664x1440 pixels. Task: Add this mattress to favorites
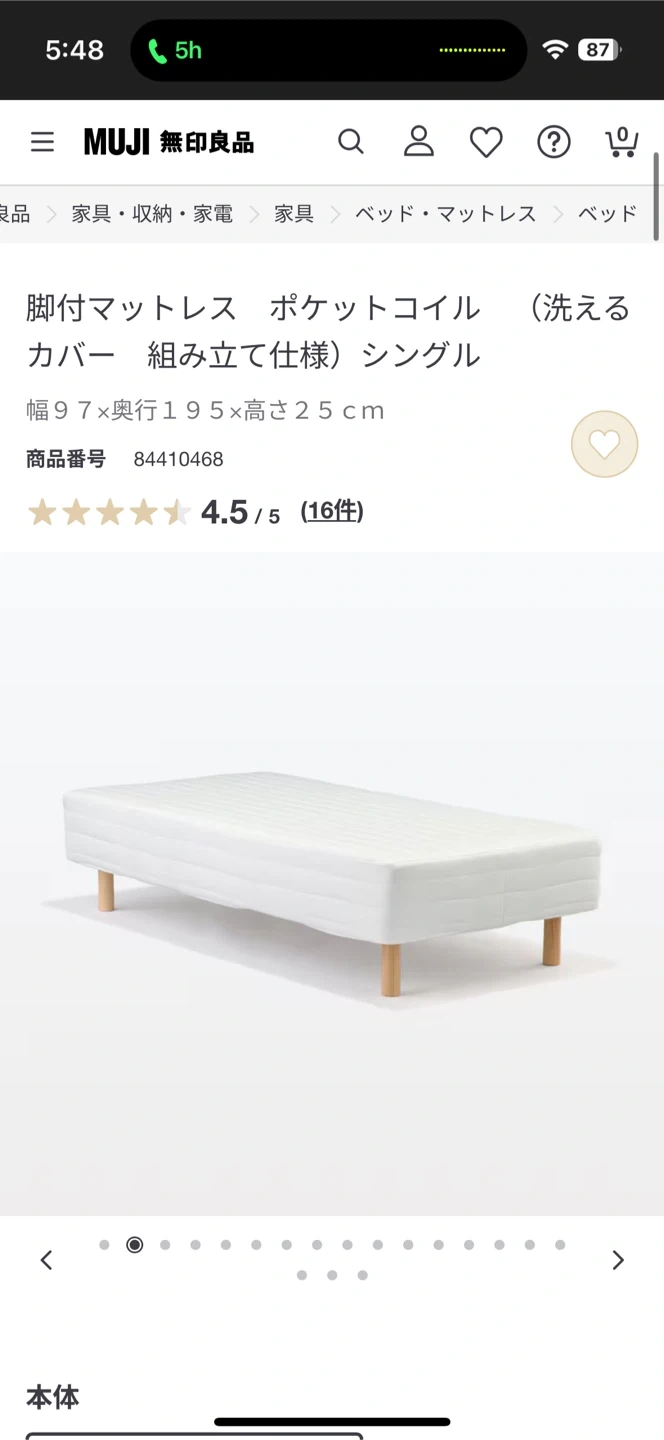(604, 444)
